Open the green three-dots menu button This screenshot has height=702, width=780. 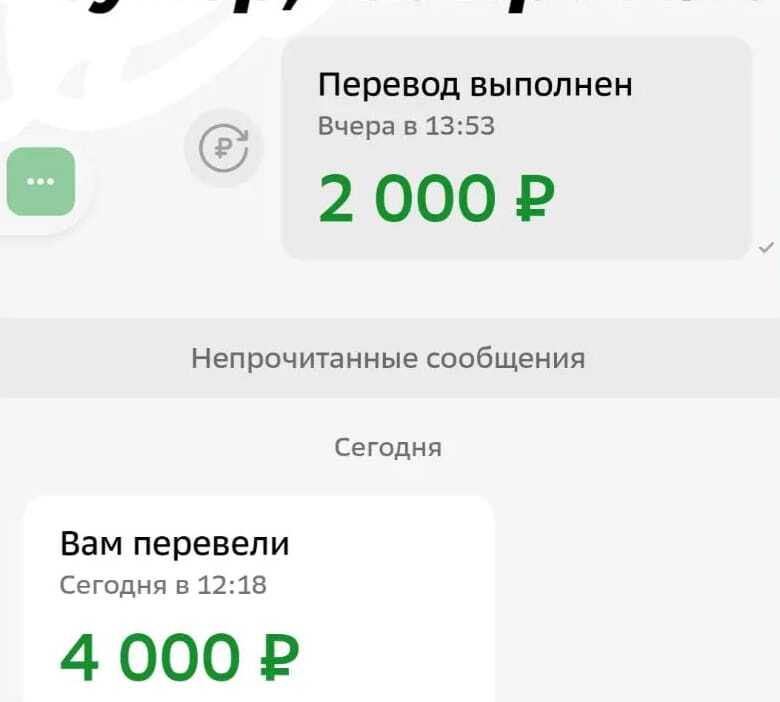[x=41, y=182]
